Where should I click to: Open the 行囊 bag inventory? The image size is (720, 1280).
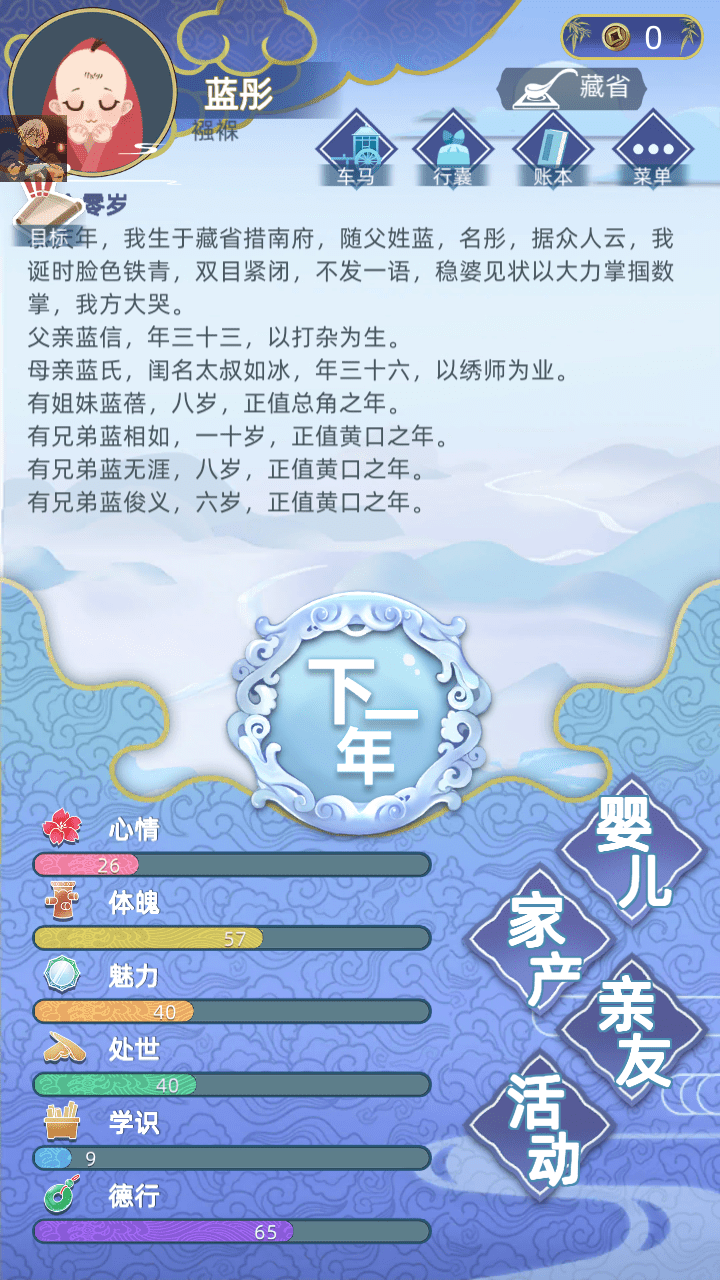pos(453,150)
